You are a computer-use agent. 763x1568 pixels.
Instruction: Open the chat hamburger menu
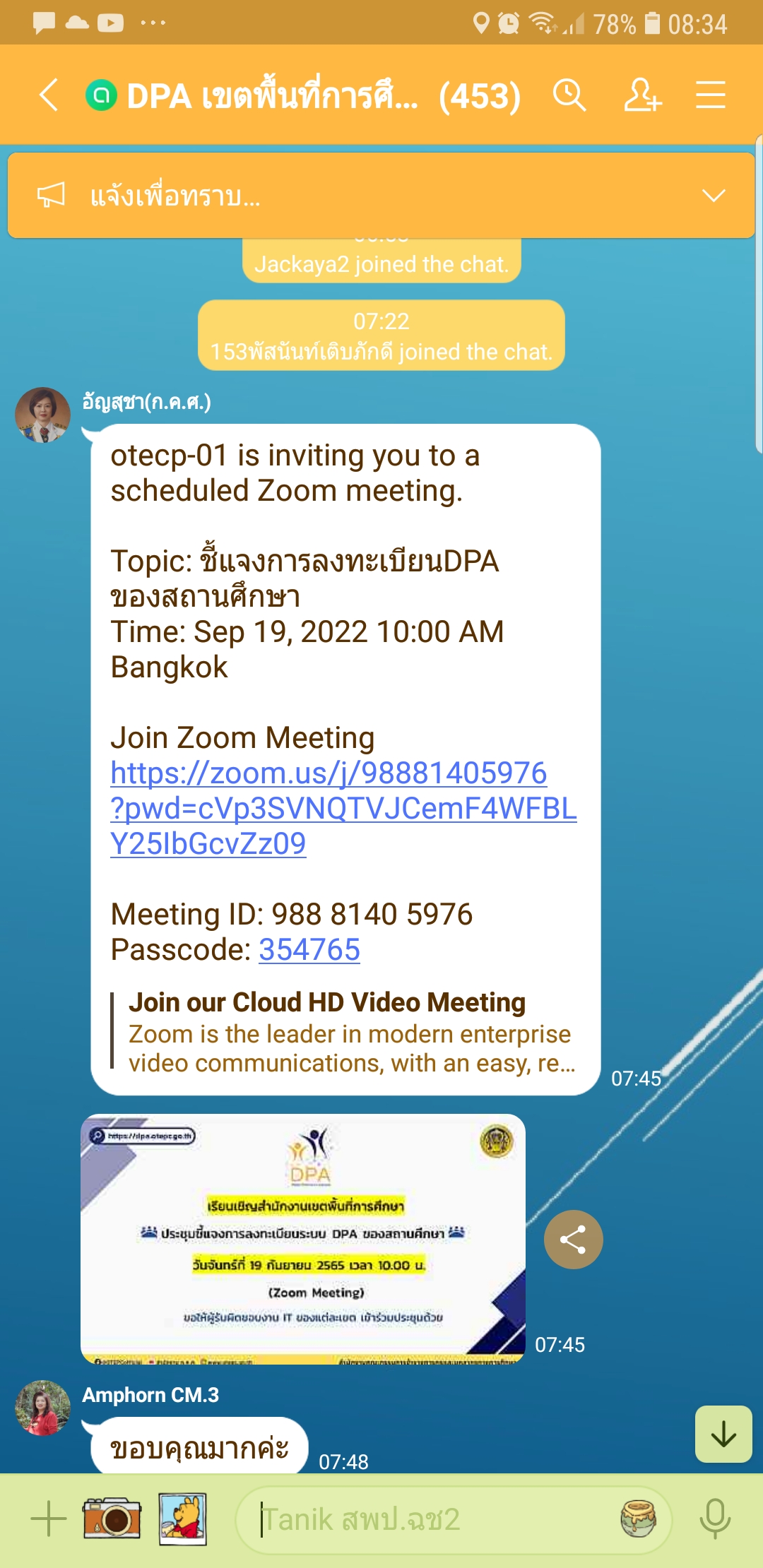click(711, 95)
